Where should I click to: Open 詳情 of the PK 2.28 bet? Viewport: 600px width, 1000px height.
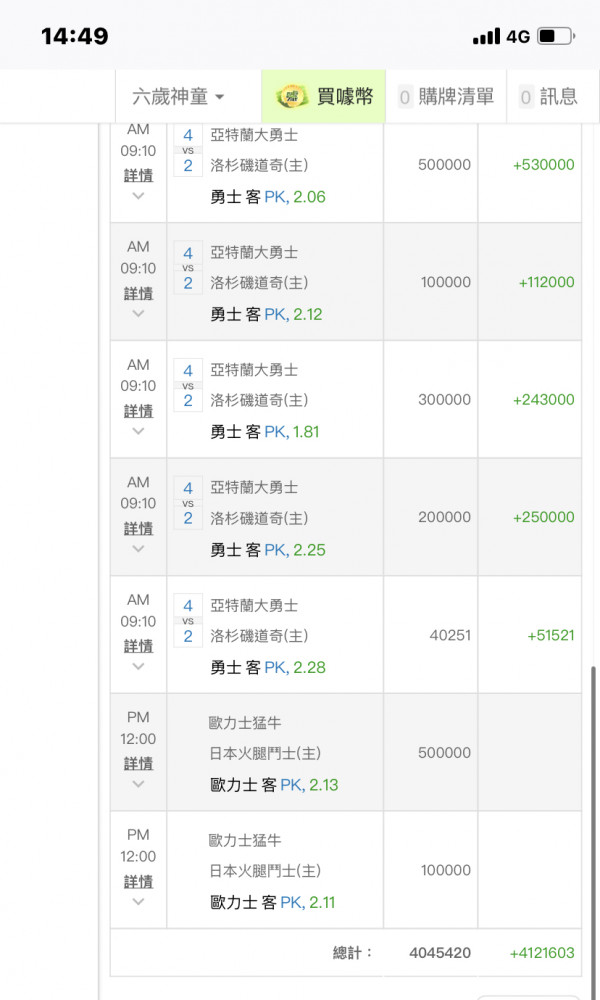click(138, 646)
